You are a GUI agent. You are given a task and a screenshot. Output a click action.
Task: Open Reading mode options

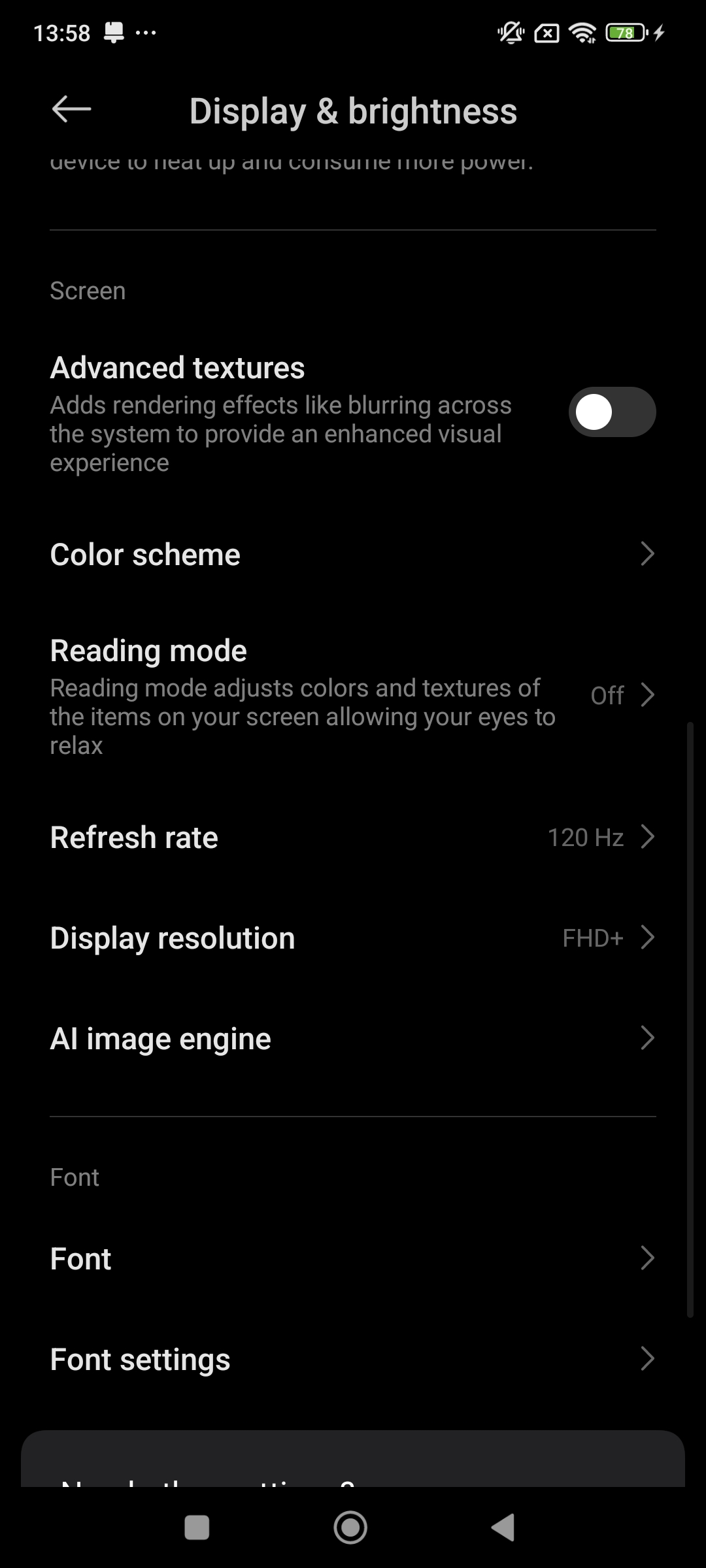coord(353,696)
